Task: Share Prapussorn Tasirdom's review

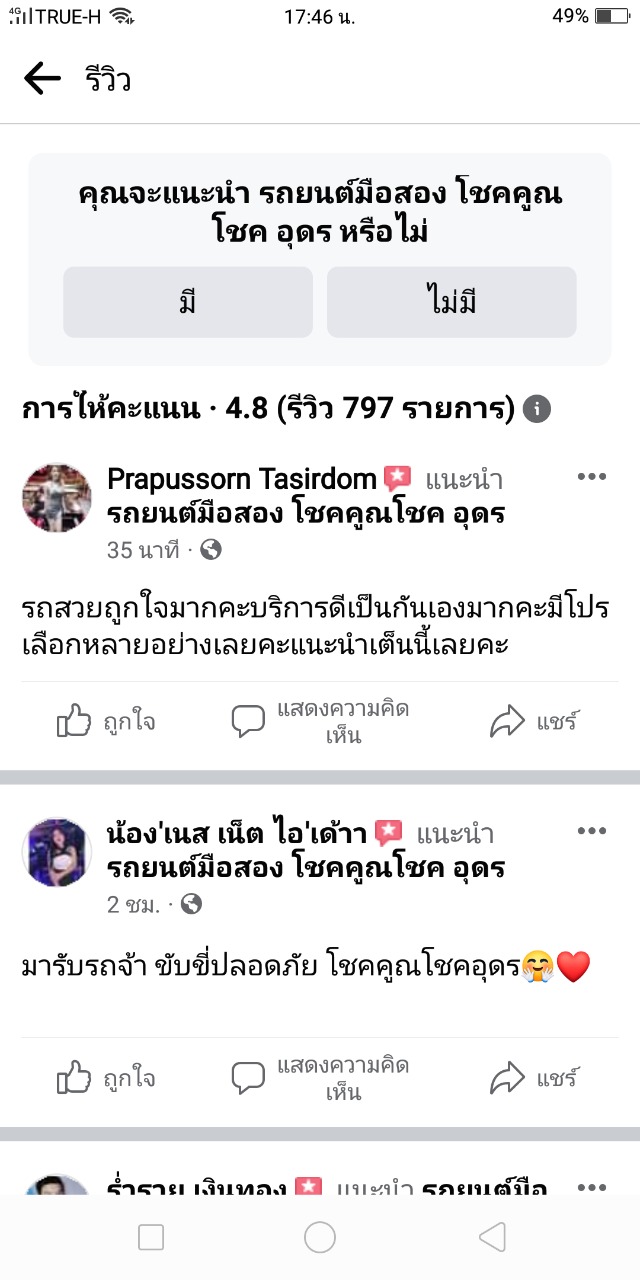Action: click(534, 721)
